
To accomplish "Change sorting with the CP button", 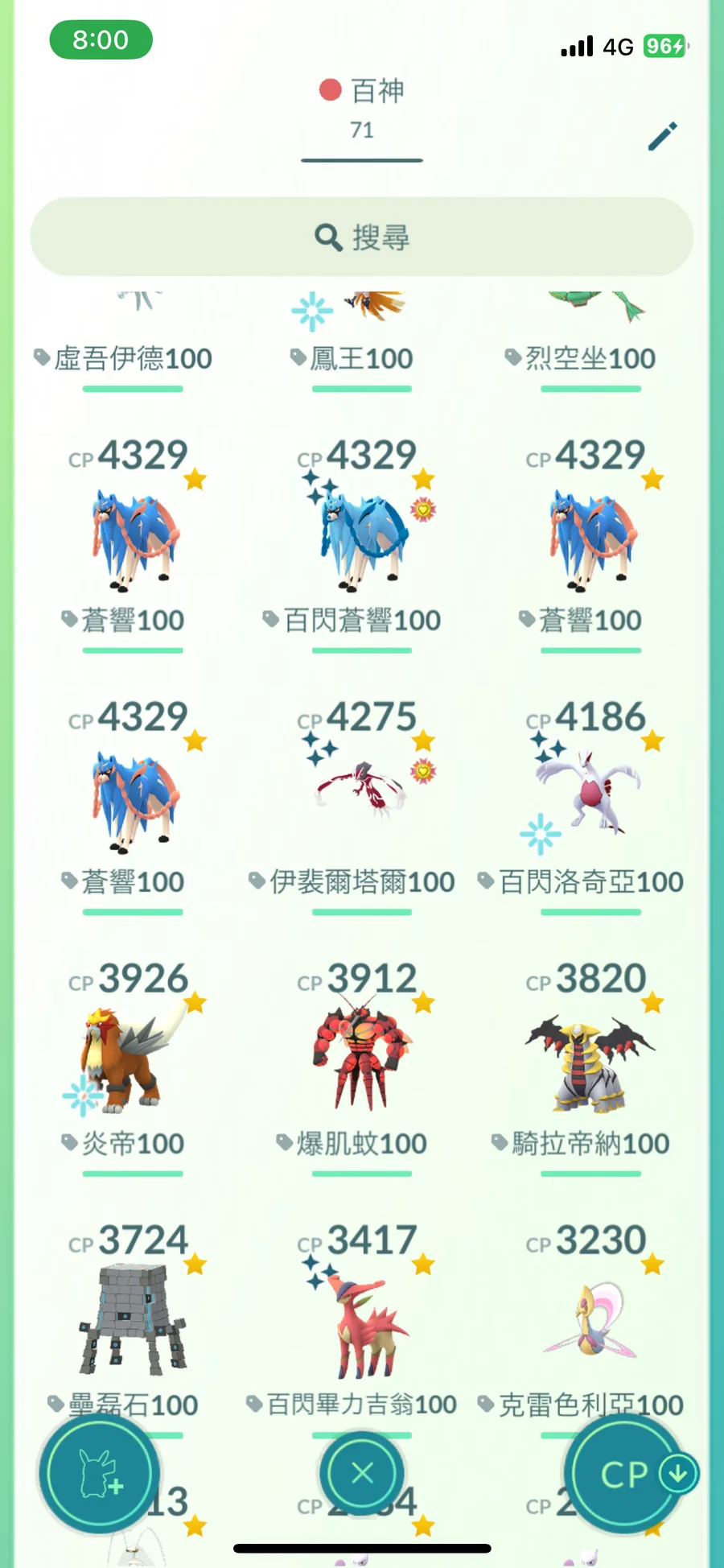I will click(626, 1474).
